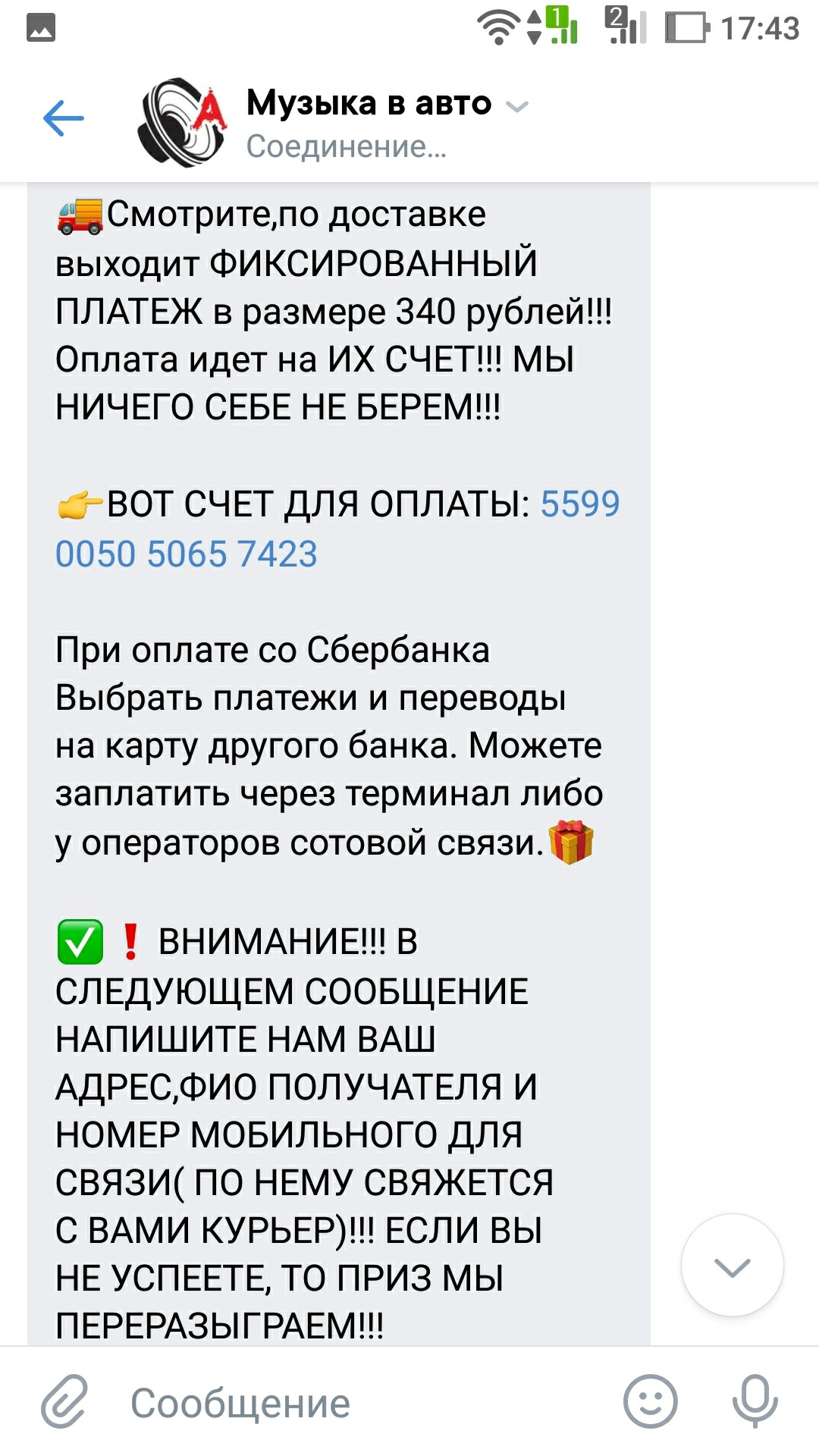
Task: Record a voice message with the microphone
Action: [755, 1401]
